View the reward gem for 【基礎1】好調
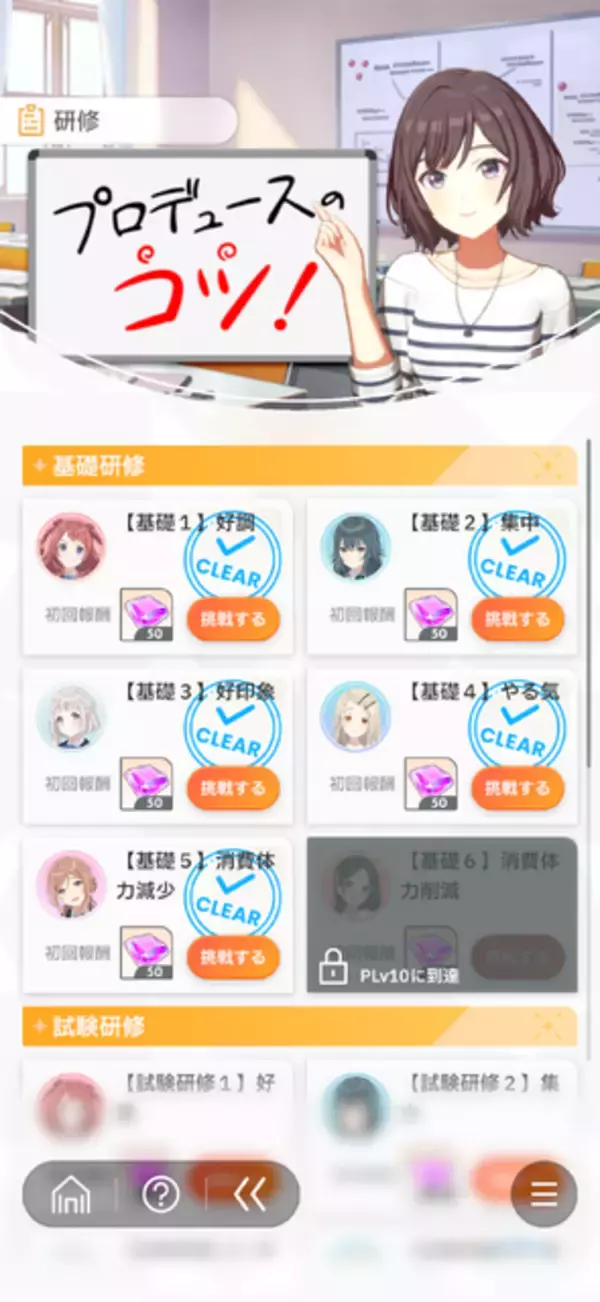The height and width of the screenshot is (1302, 600). click(x=146, y=613)
